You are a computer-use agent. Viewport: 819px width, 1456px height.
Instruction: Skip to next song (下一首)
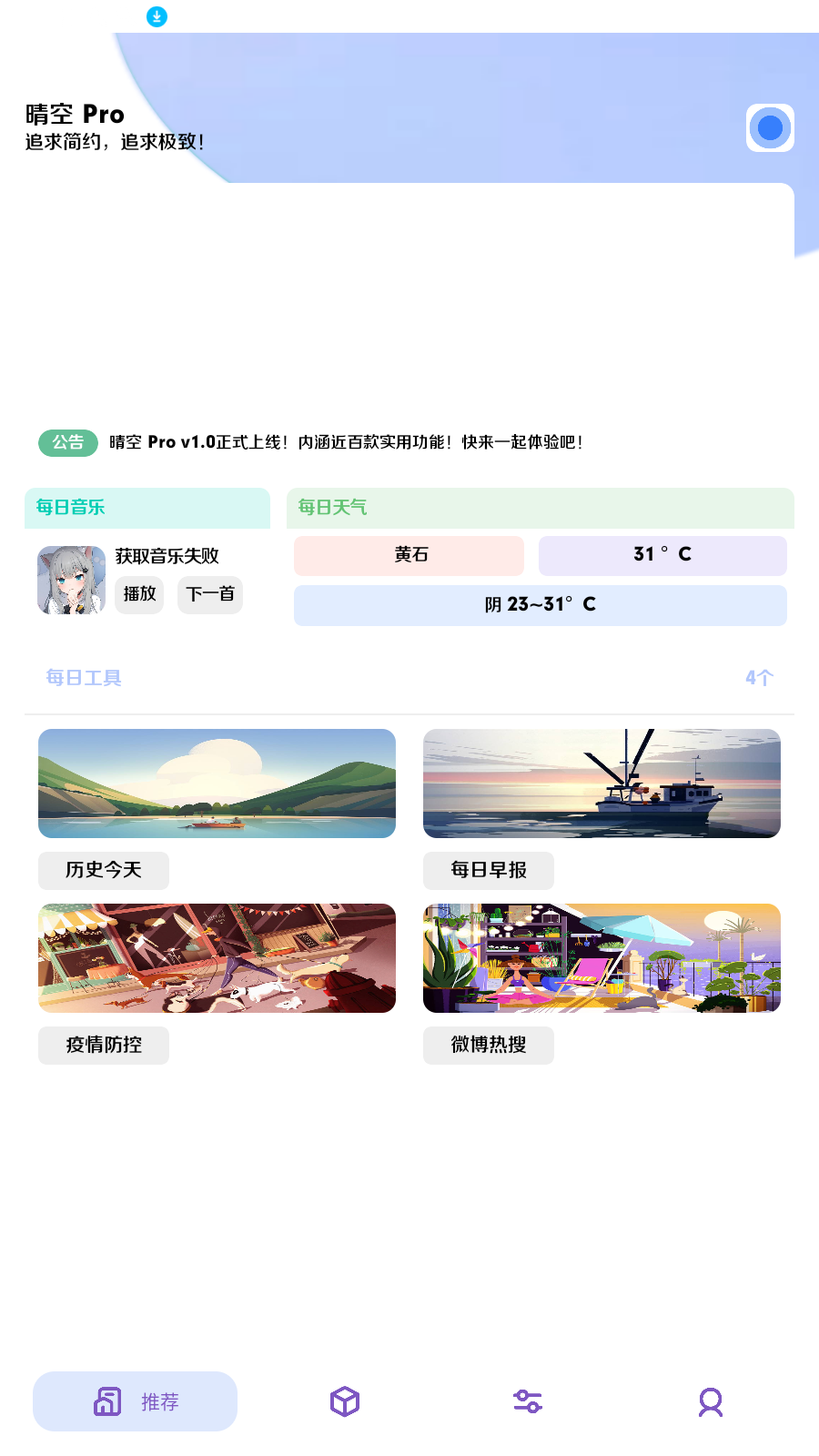210,594
